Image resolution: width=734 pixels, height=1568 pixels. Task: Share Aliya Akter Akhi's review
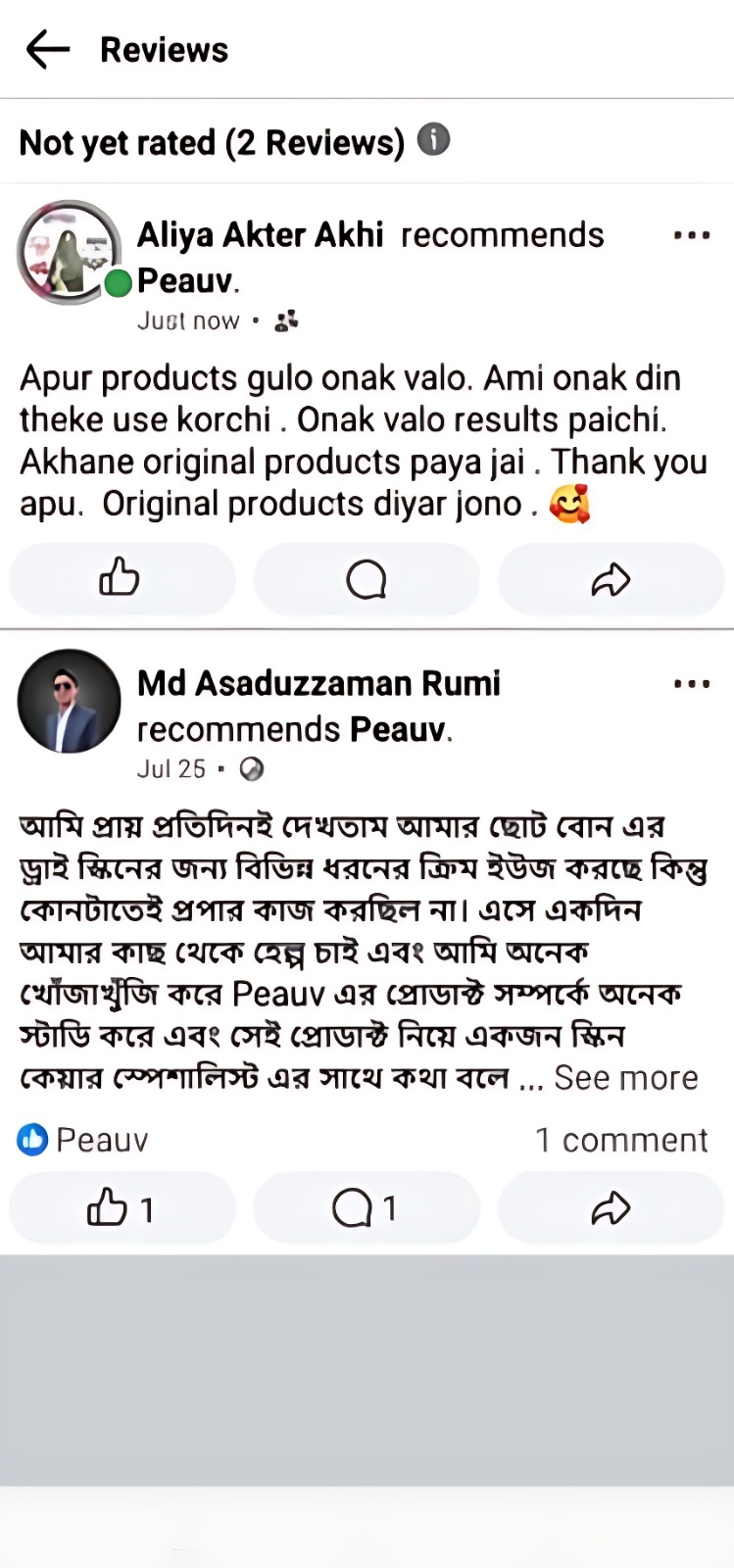click(x=610, y=578)
